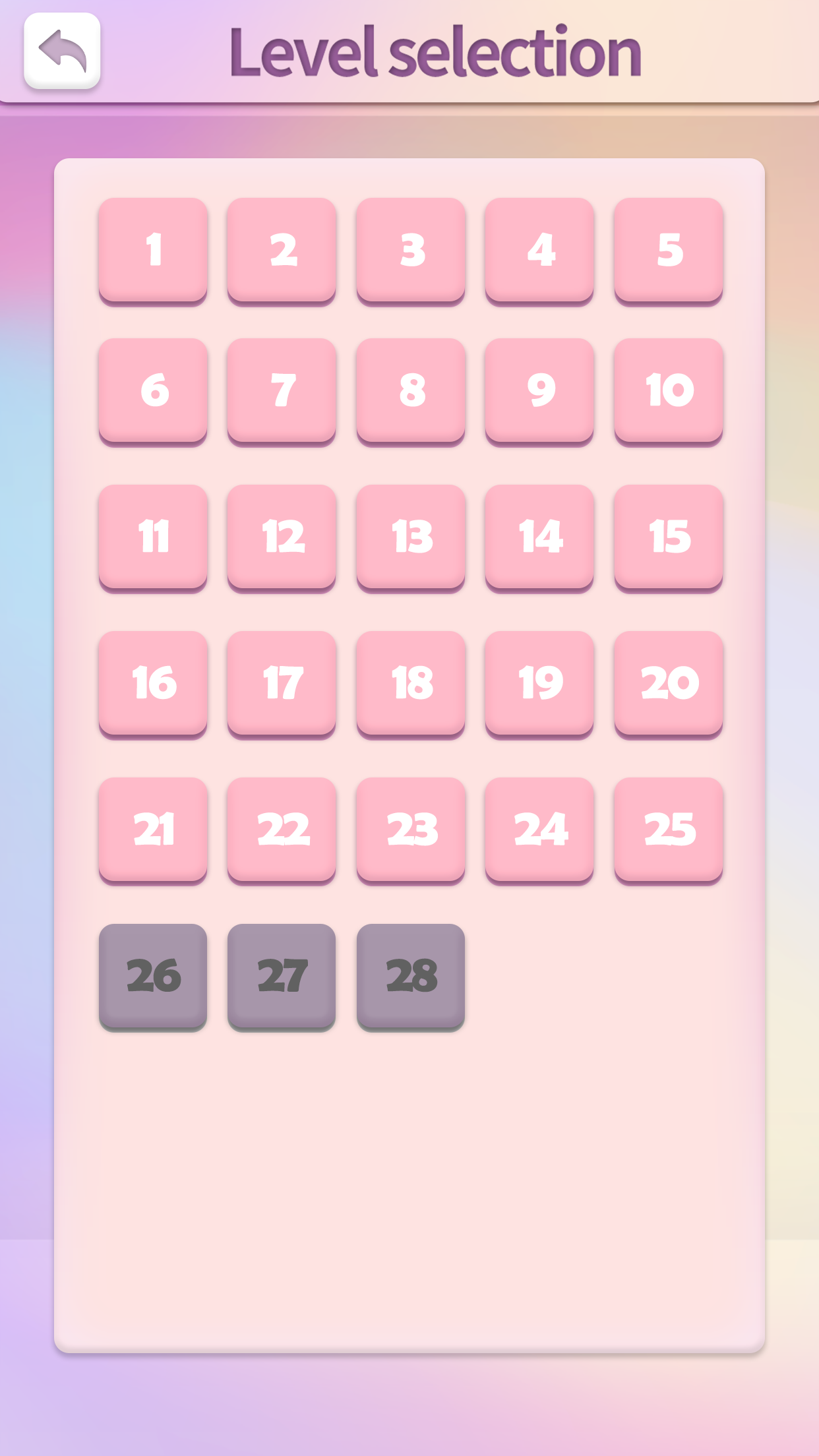Tap the level 21 tile
819x1456 pixels.
[x=153, y=830]
